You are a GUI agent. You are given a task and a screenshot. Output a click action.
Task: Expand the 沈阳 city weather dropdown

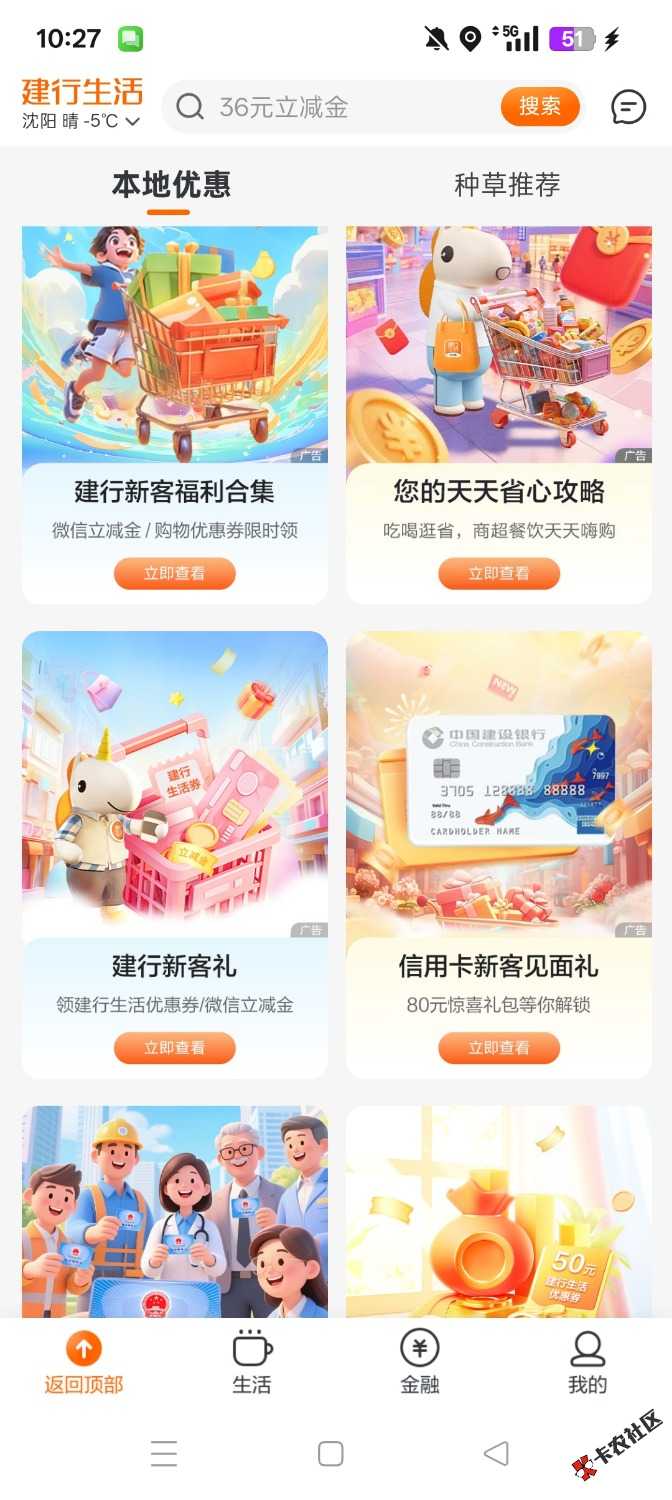coord(81,122)
